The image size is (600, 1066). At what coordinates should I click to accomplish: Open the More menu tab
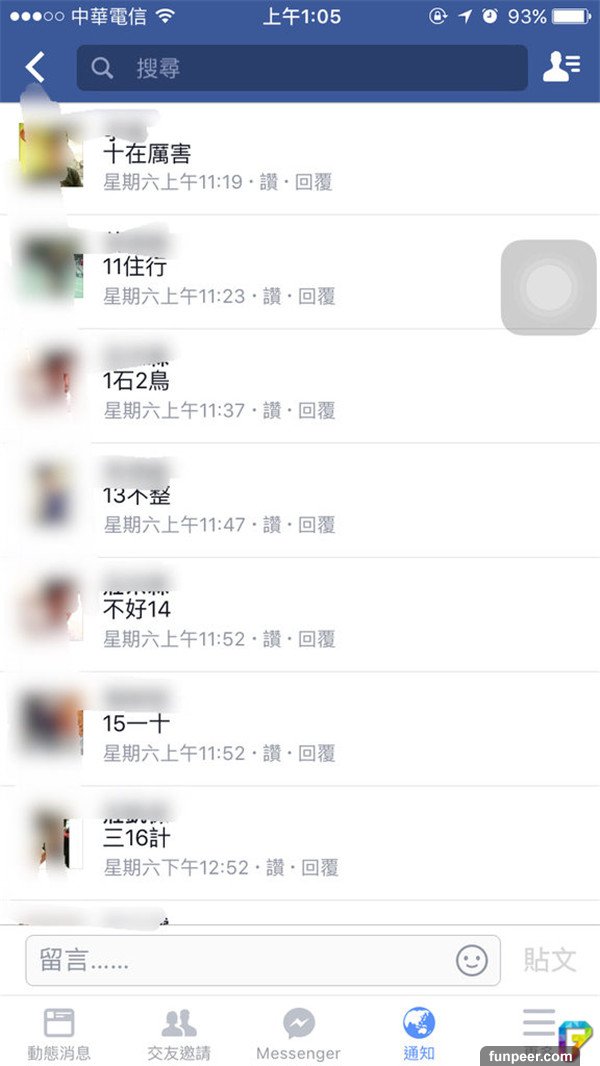pos(539,1030)
